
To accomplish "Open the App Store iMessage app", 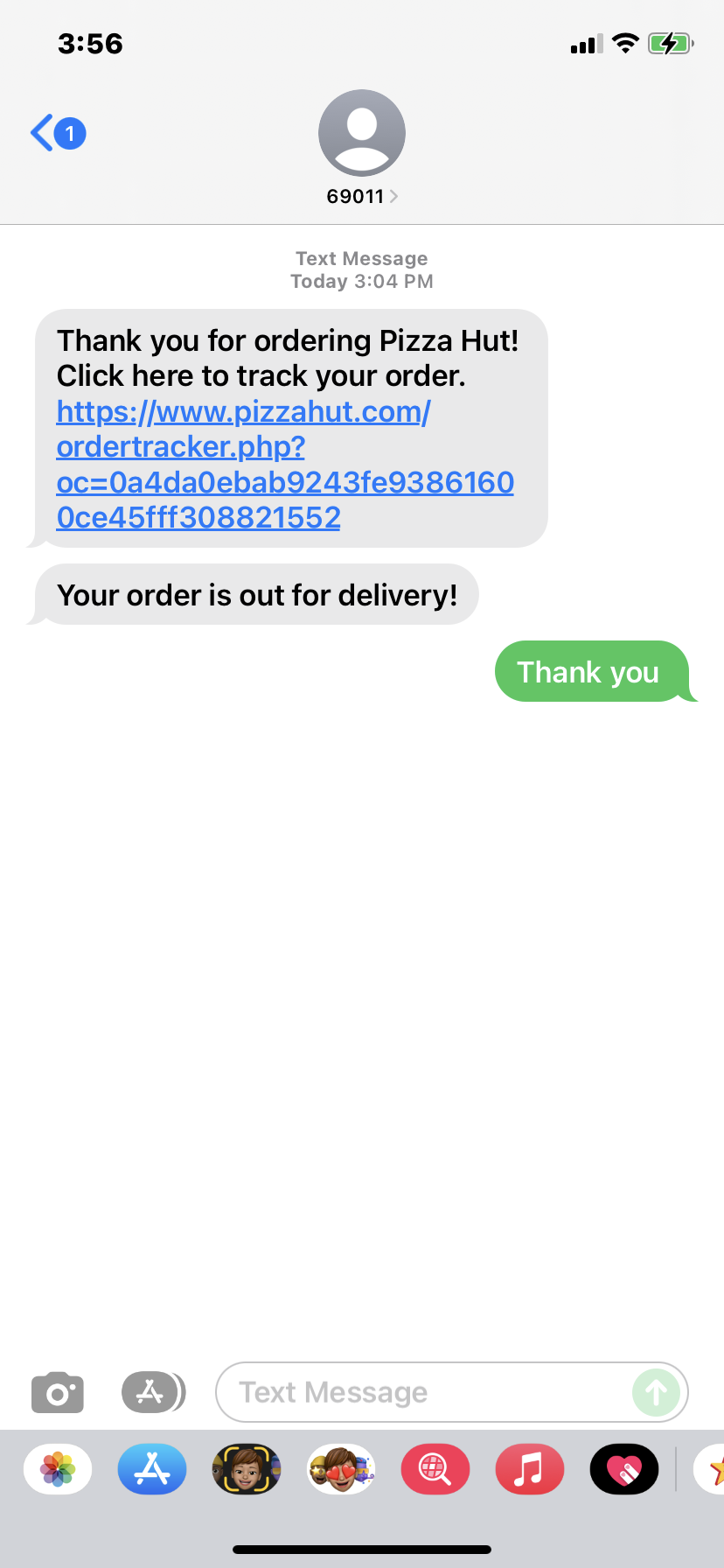I will click(152, 1469).
